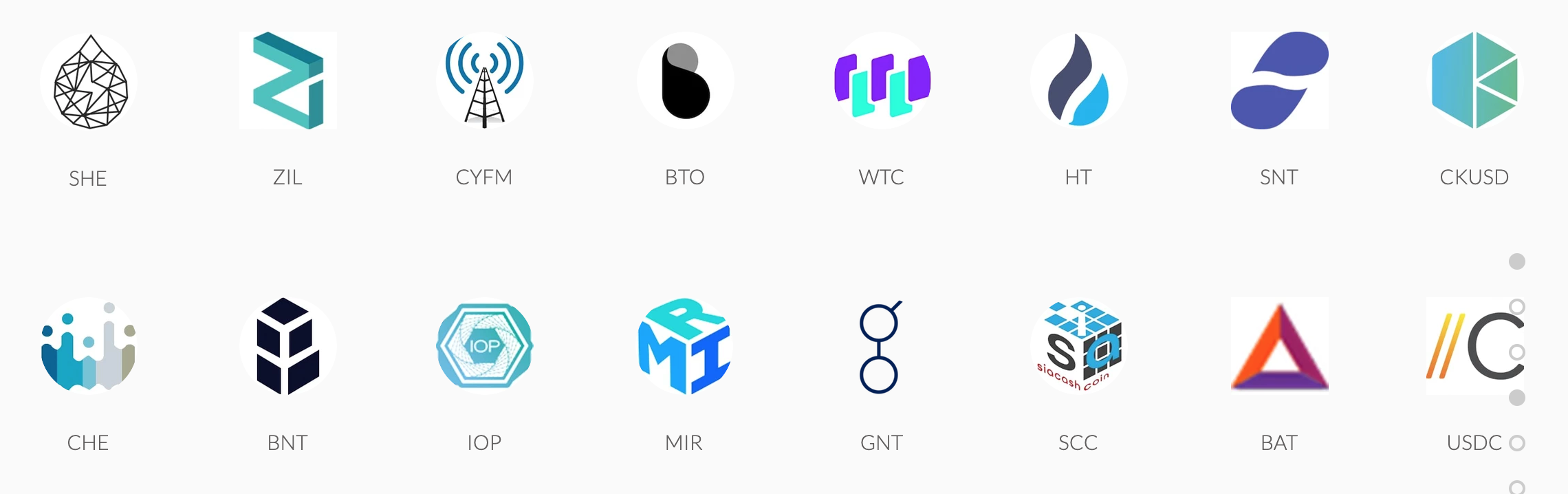The width and height of the screenshot is (1568, 494).
Task: Choose the BTO token
Action: pos(685,80)
